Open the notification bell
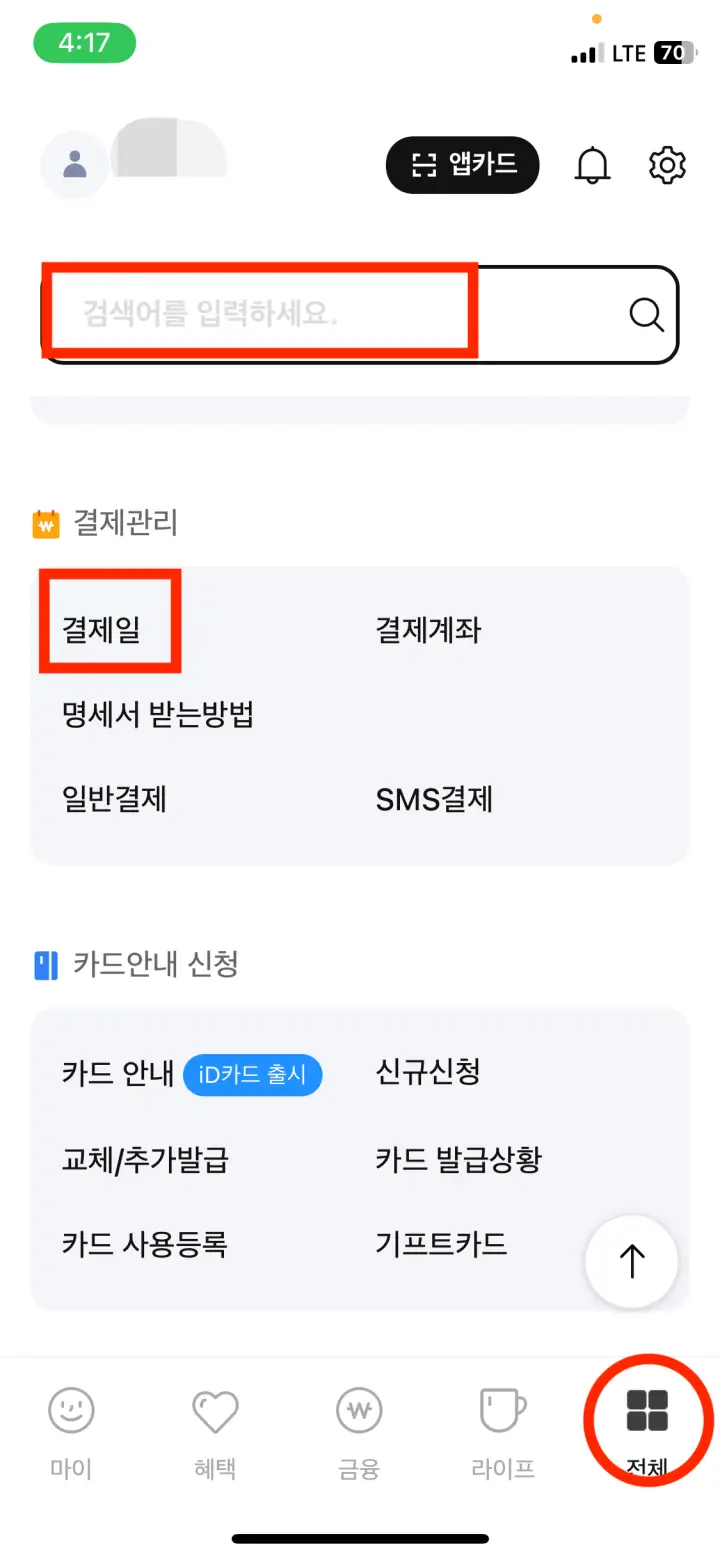Viewport: 720px width, 1559px height. [594, 165]
